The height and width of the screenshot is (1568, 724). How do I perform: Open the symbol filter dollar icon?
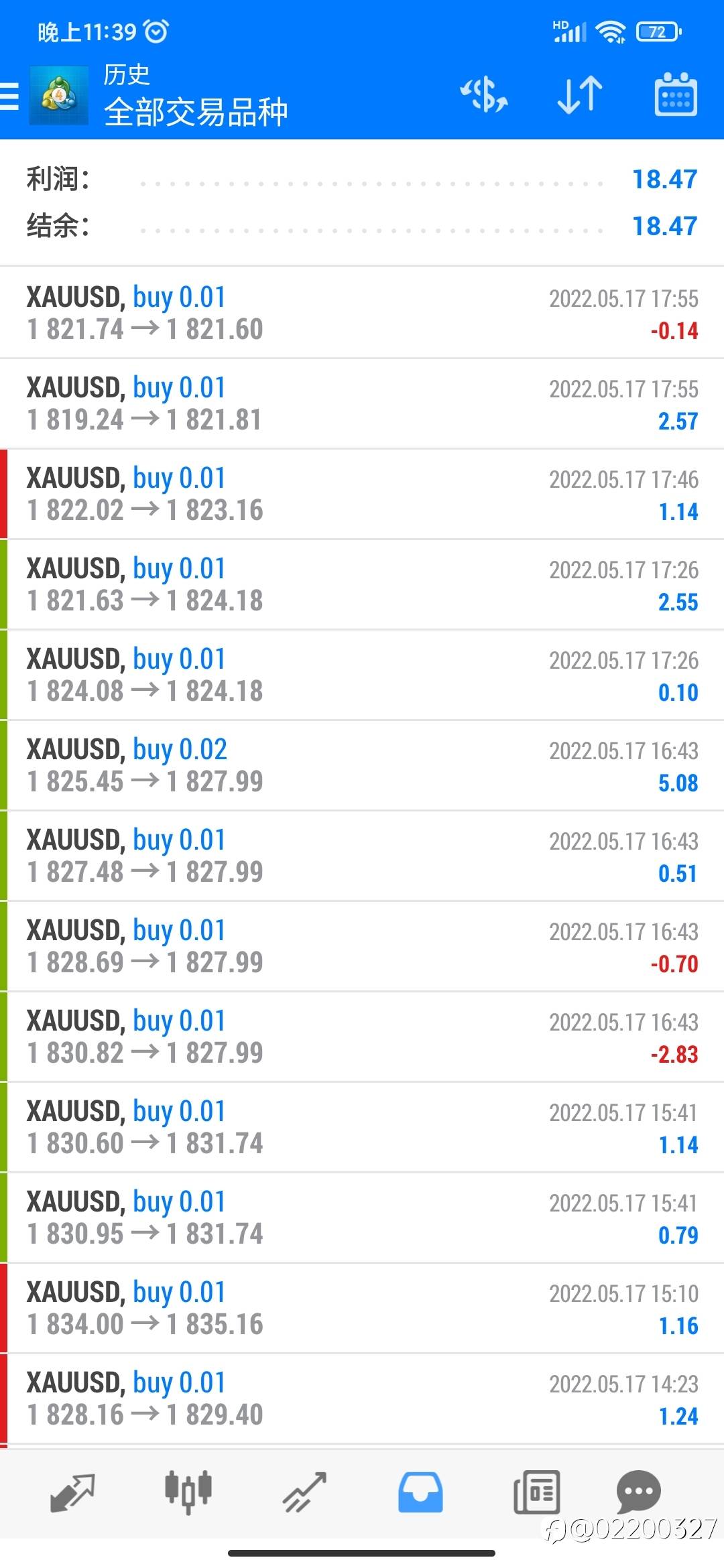click(x=484, y=94)
